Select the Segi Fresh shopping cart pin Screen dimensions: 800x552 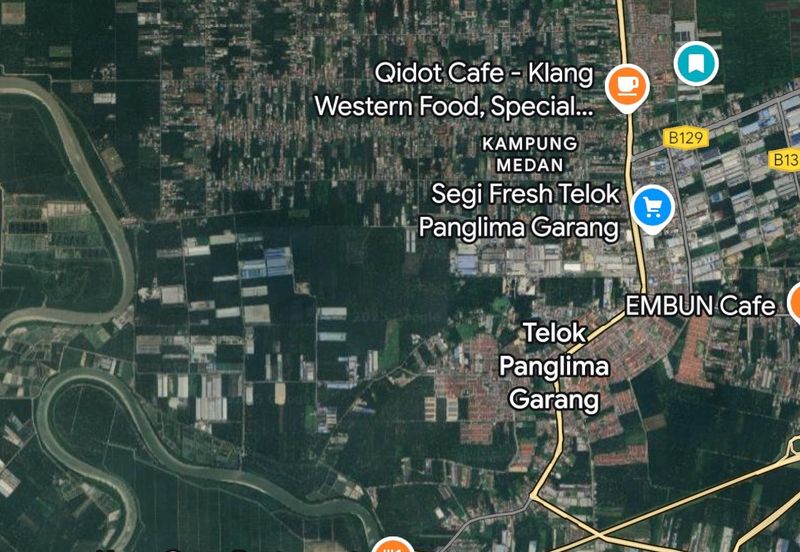tap(653, 207)
